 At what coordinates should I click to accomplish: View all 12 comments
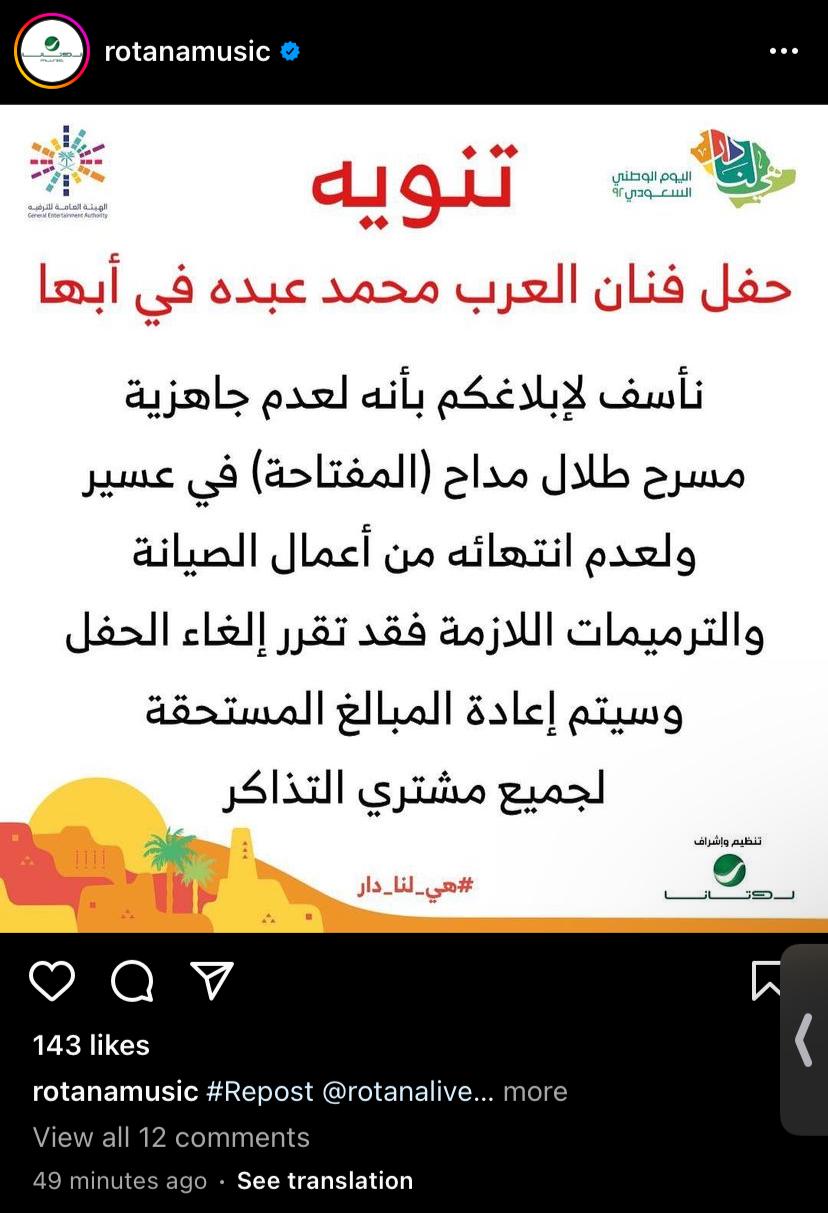click(x=171, y=1137)
